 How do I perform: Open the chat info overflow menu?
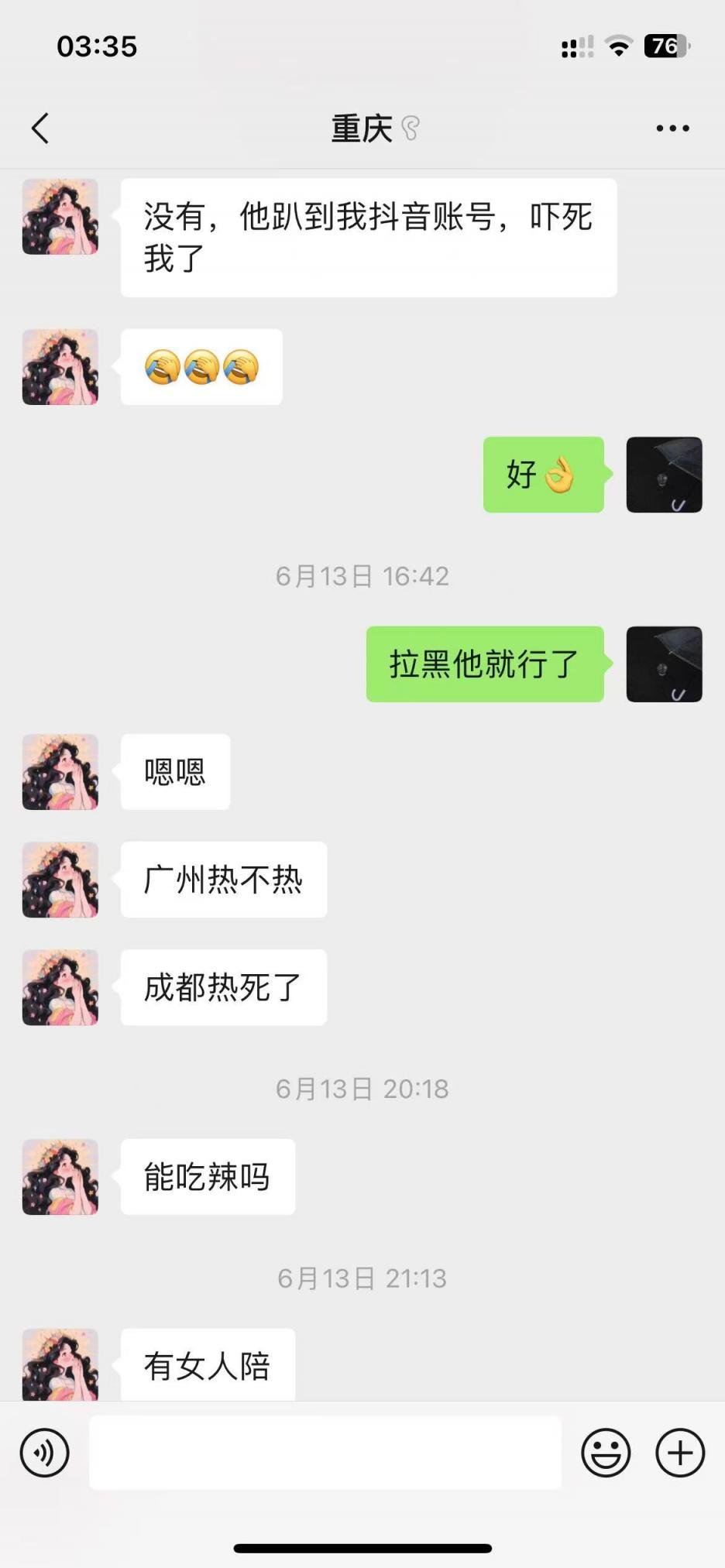click(x=672, y=129)
